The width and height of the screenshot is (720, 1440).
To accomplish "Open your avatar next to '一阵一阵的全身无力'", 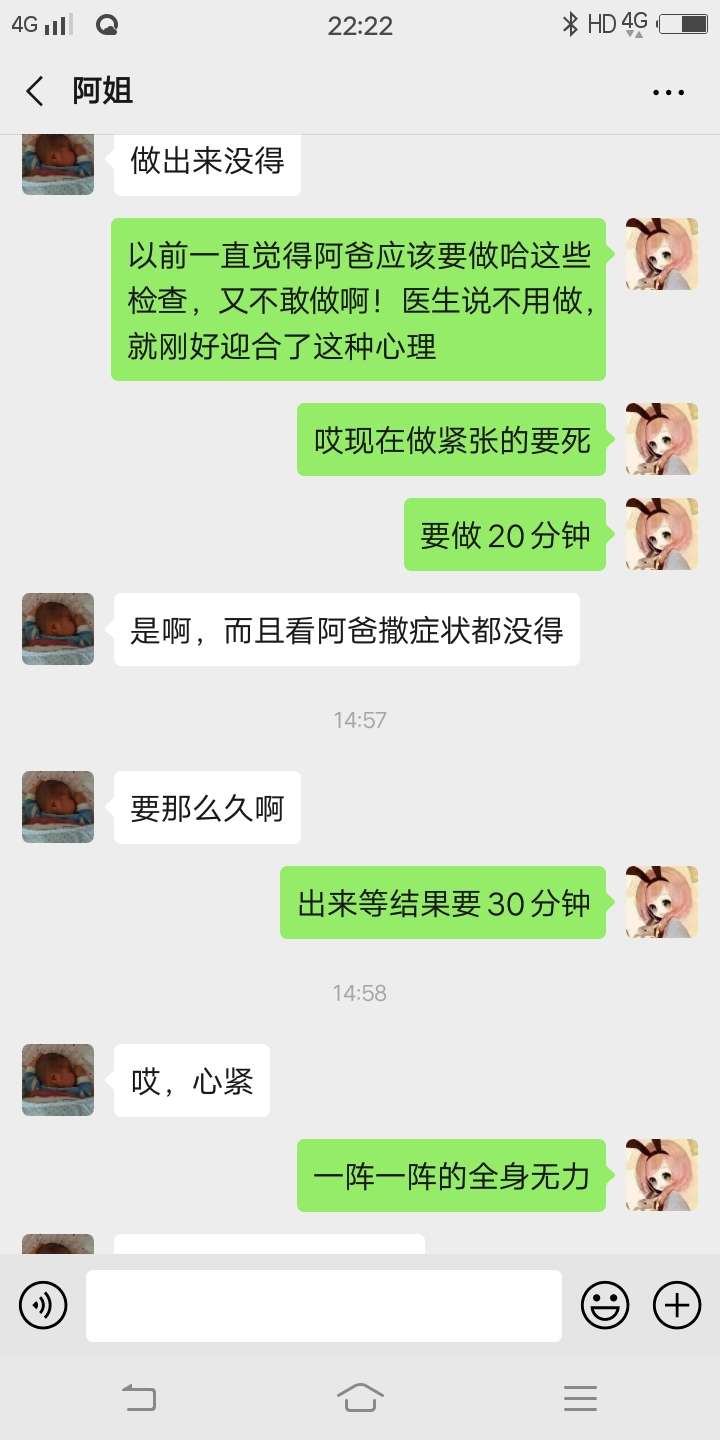I will pyautogui.click(x=661, y=1176).
